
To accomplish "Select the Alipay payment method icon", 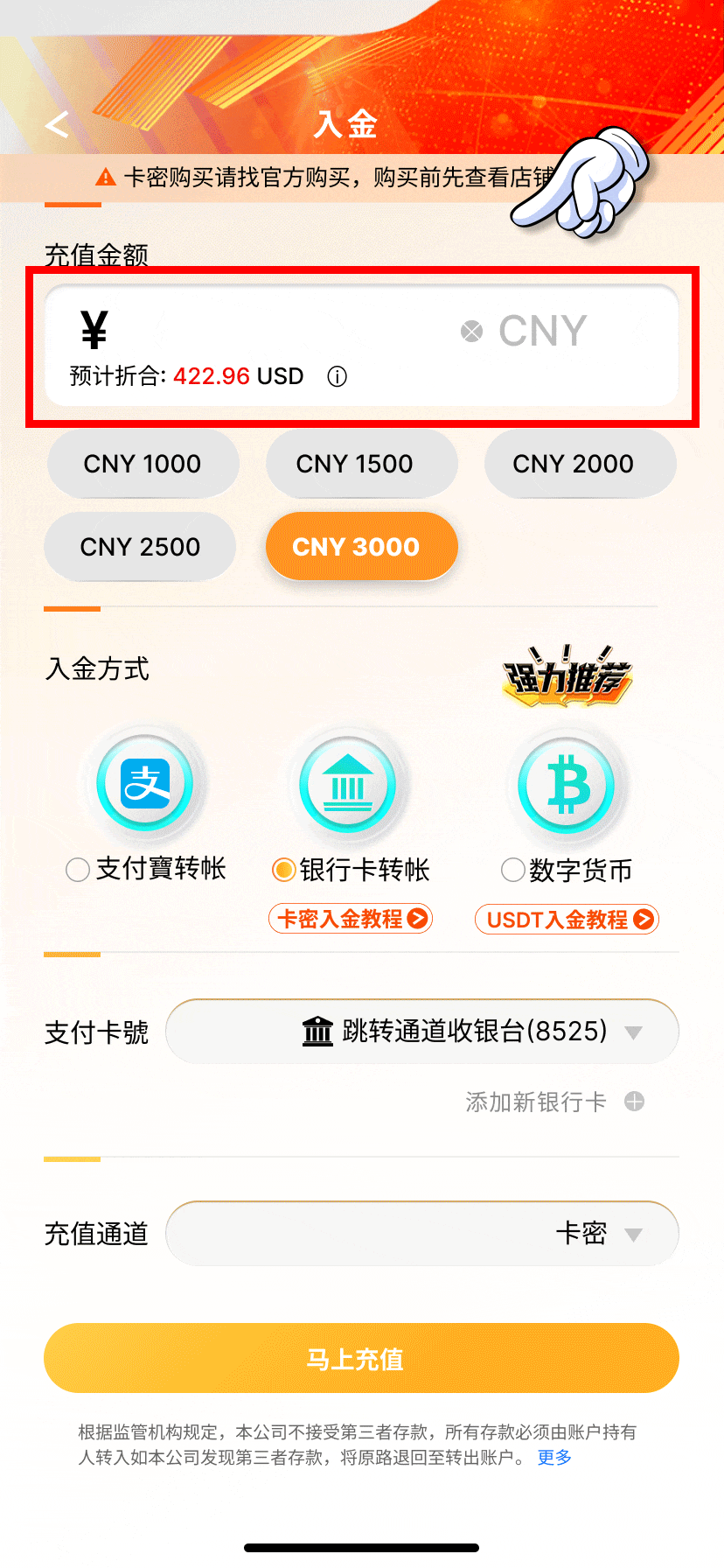I will coord(145,784).
